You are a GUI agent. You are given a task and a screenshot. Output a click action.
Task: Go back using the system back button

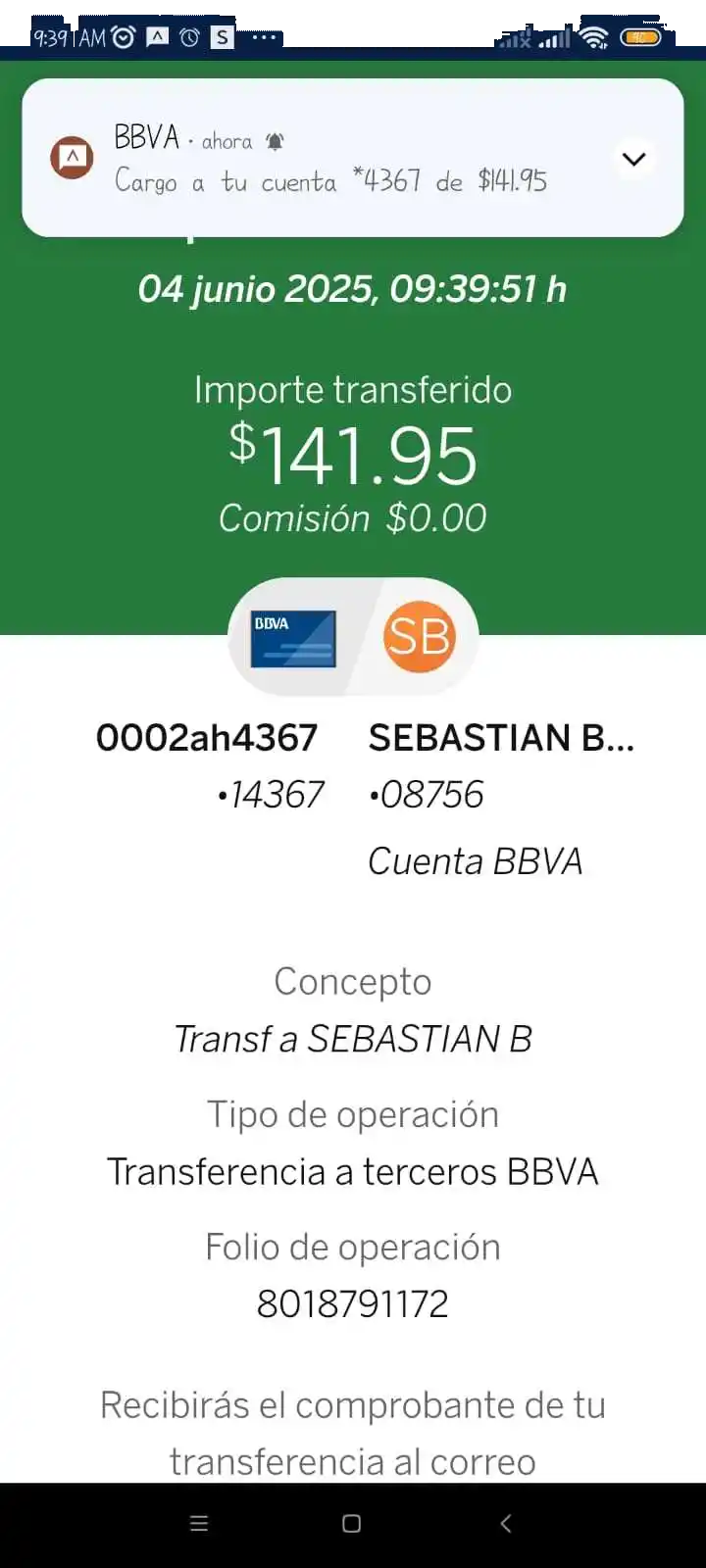tap(506, 1523)
